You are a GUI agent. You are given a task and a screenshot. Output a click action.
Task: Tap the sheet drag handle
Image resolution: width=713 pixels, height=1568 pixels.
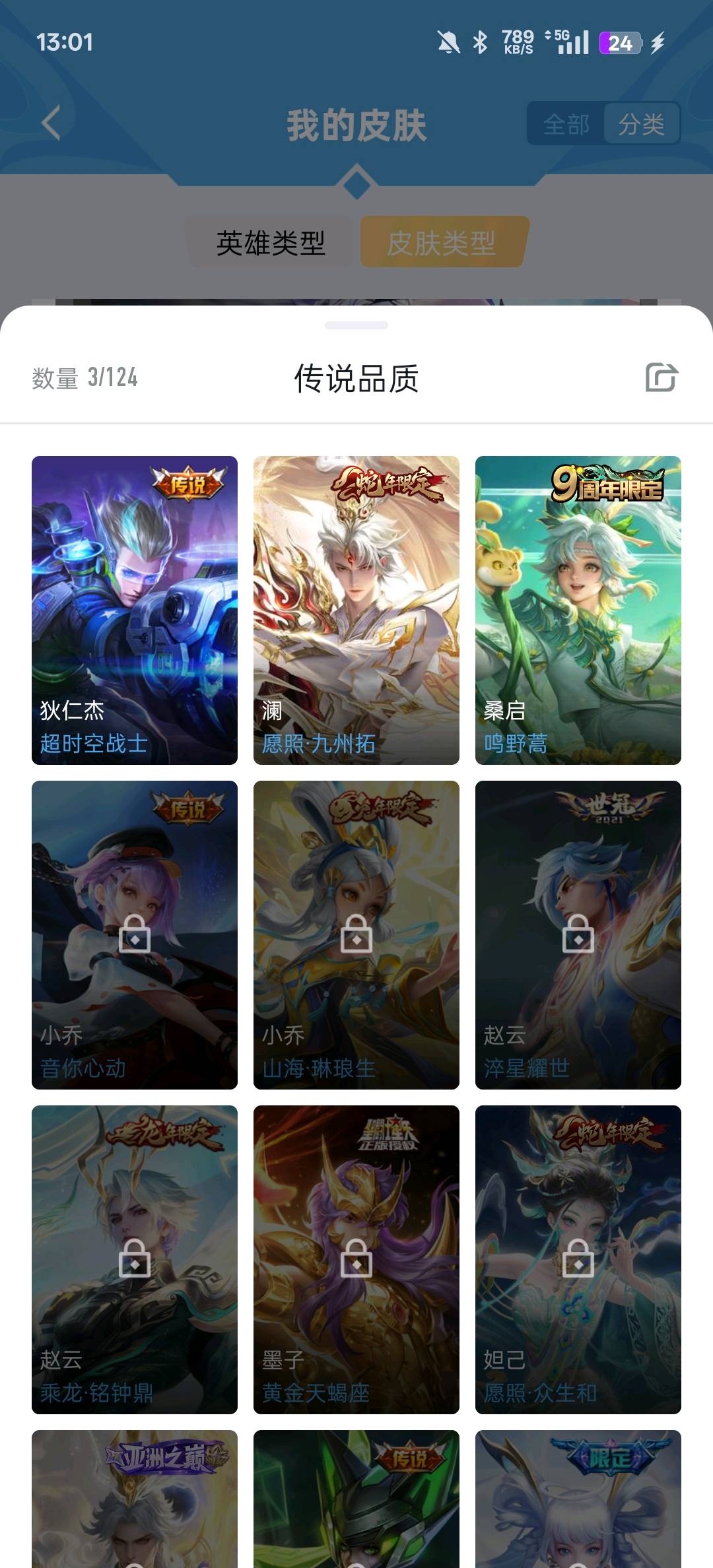coord(356,325)
